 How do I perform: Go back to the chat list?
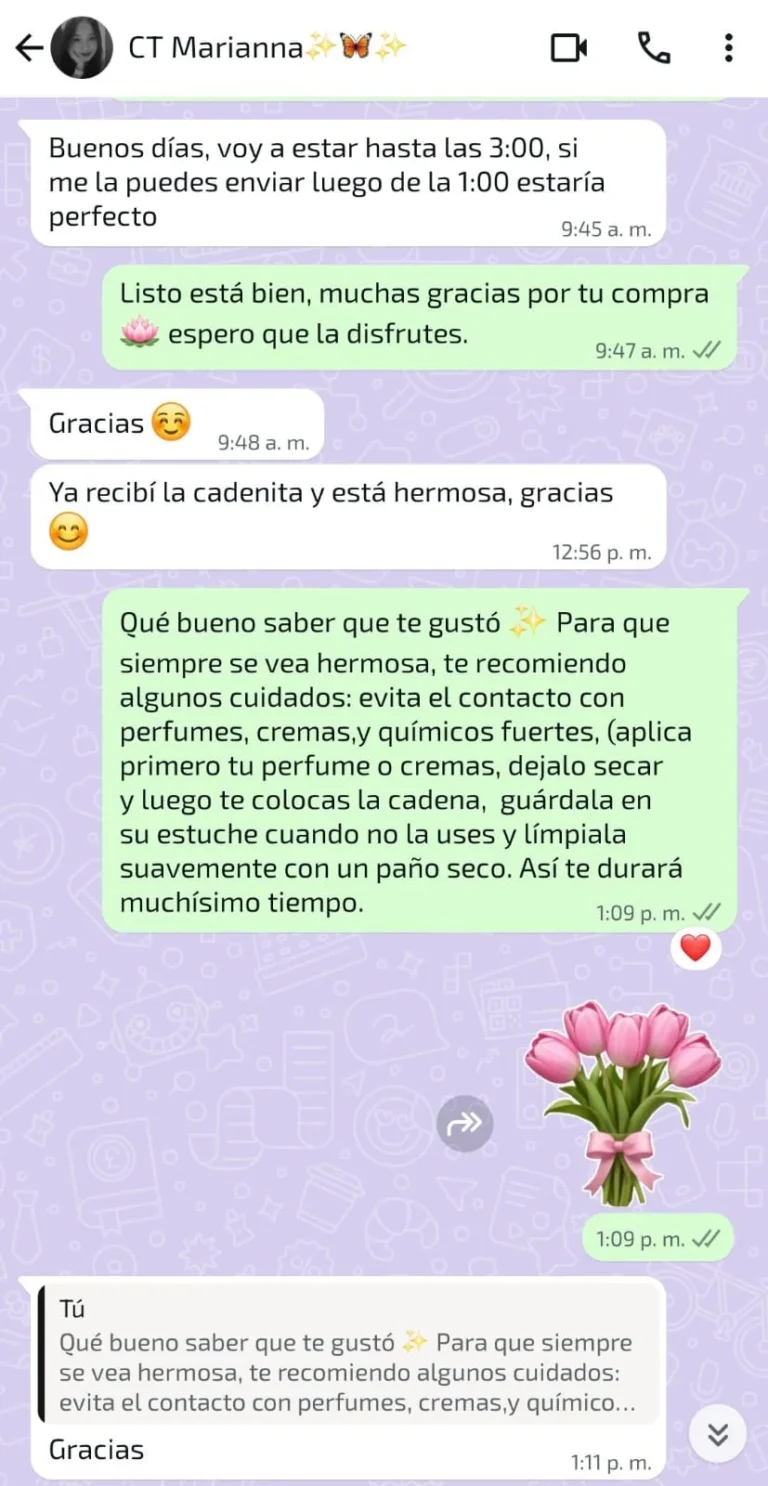30,48
